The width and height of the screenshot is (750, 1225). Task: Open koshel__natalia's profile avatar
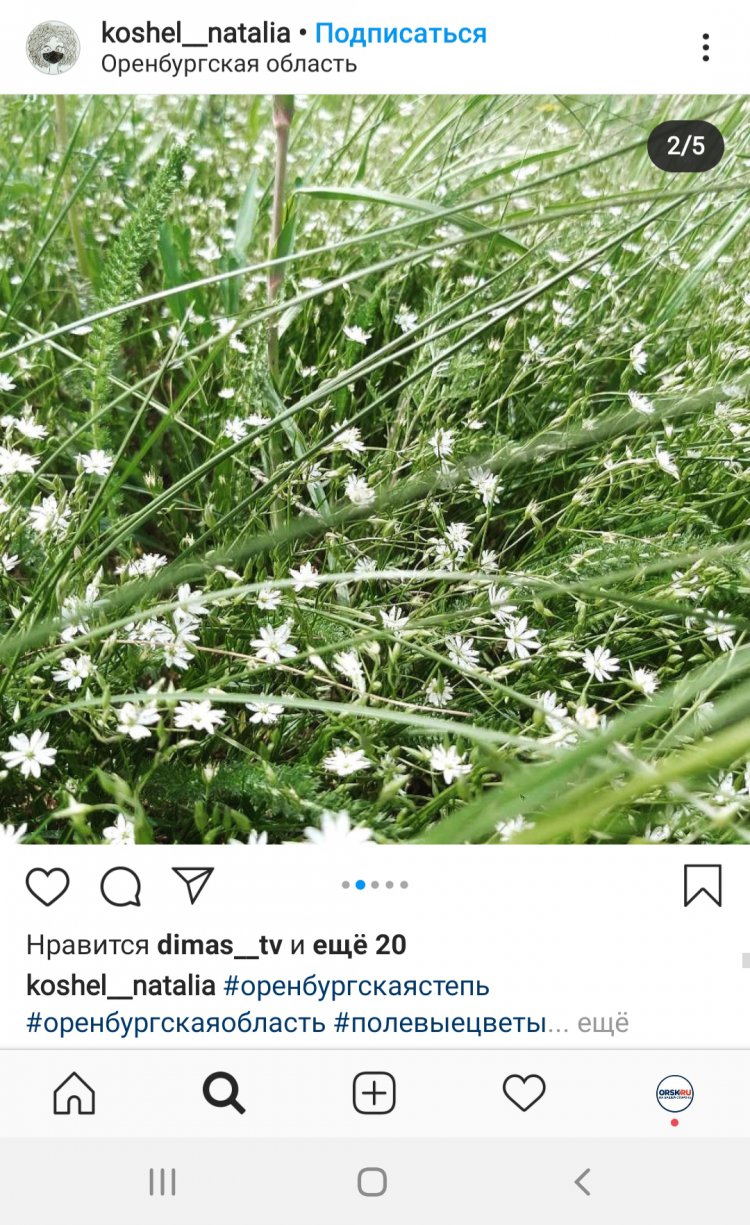(x=53, y=48)
